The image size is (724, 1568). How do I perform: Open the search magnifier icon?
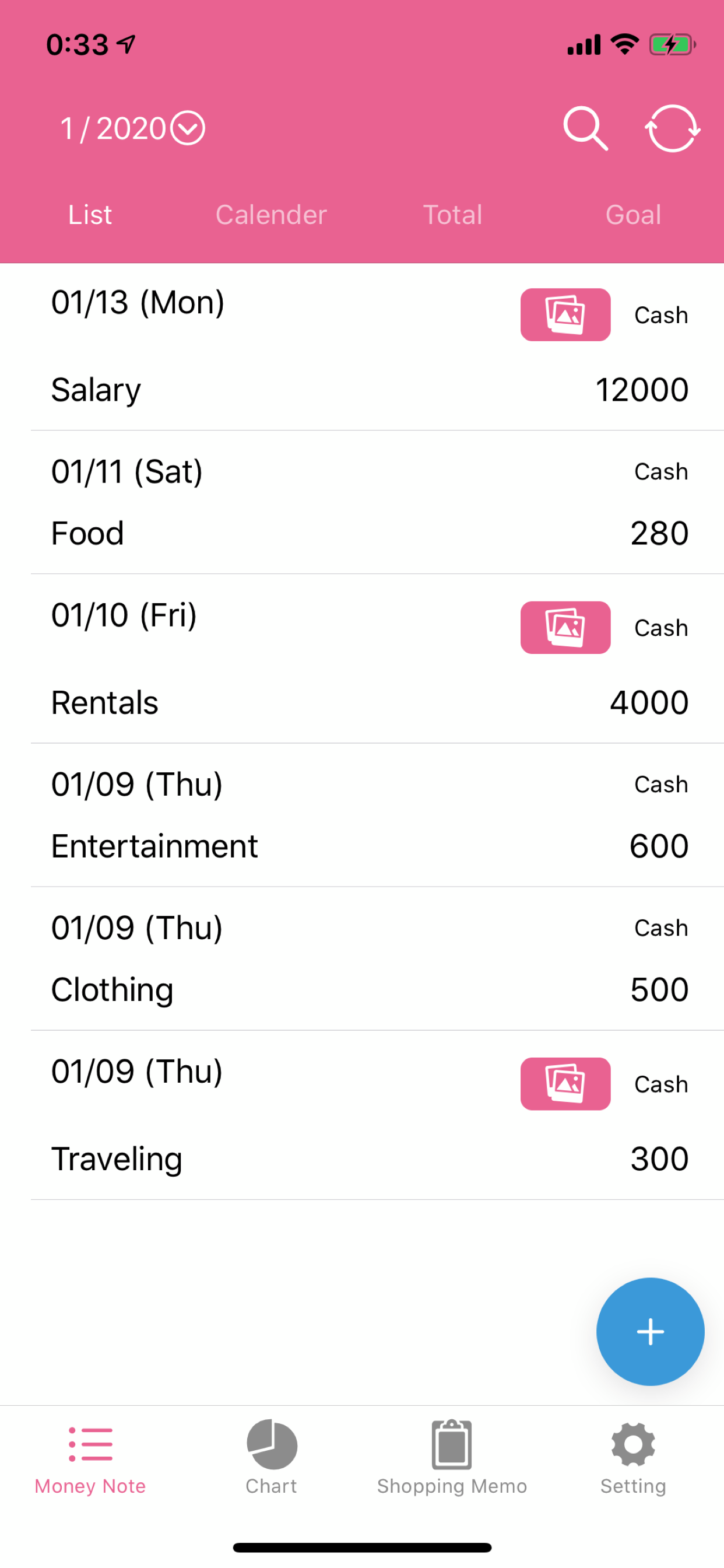pyautogui.click(x=585, y=128)
